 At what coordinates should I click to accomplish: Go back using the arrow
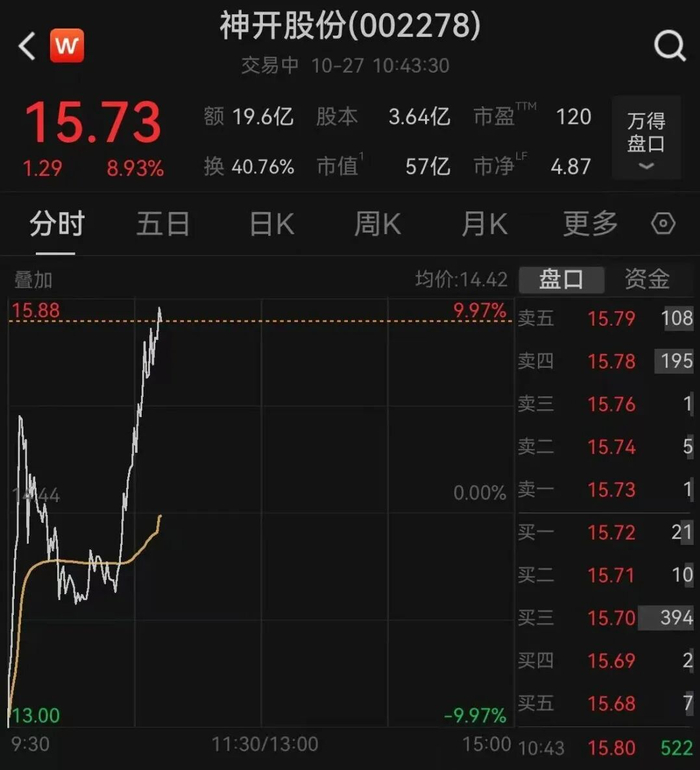[27, 45]
